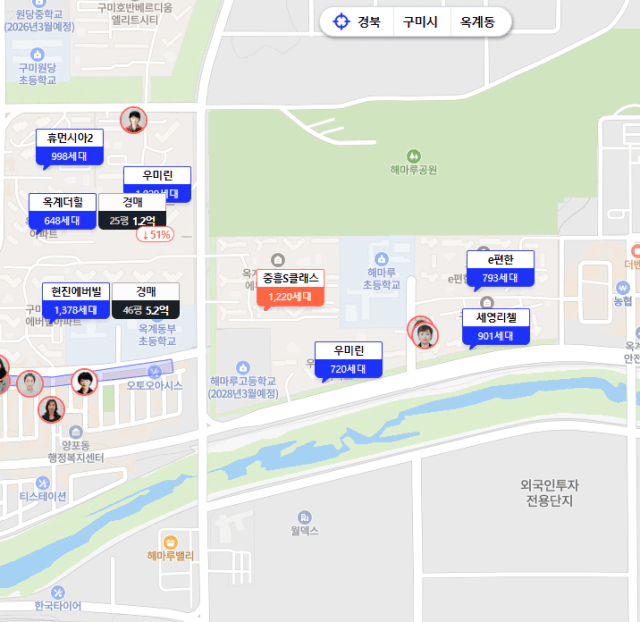Select the 구미시 city selector
The height and width of the screenshot is (622, 640).
click(x=420, y=22)
